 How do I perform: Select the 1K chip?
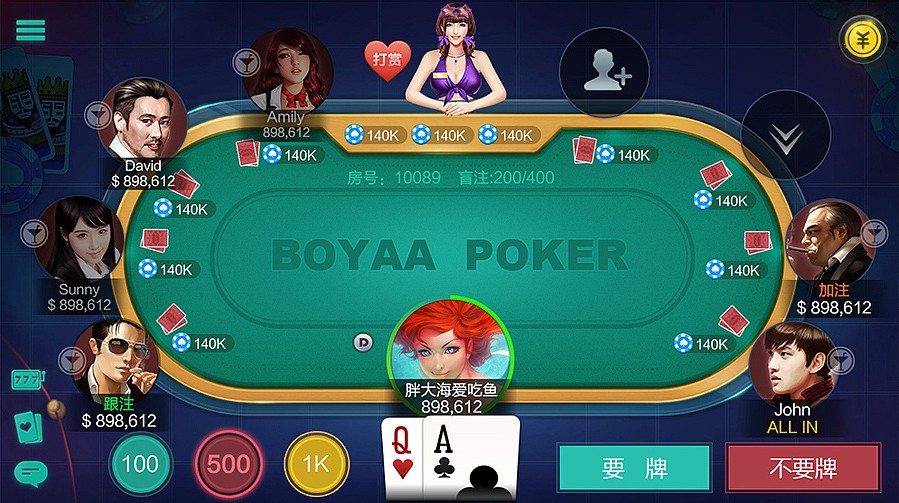[316, 464]
